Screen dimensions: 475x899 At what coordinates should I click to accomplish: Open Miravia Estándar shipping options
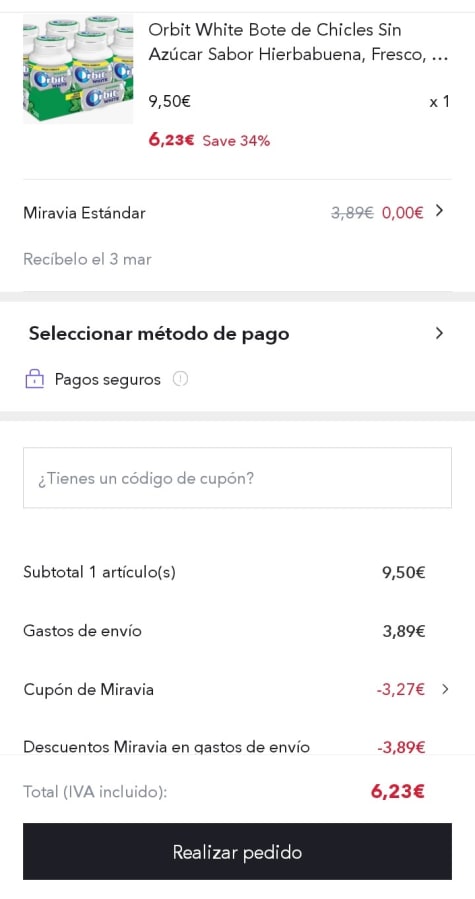click(x=237, y=213)
